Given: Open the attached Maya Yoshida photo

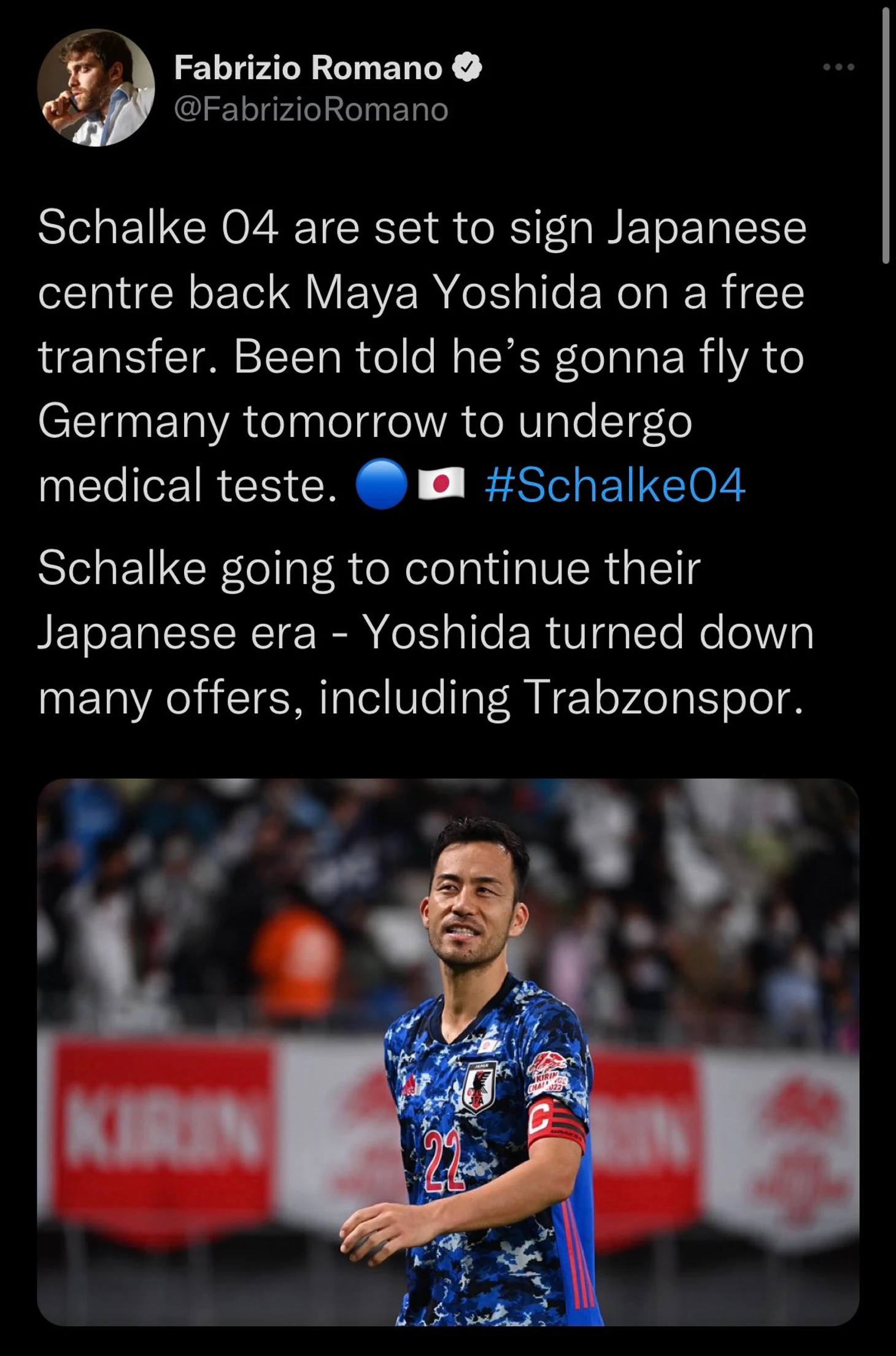Looking at the screenshot, I should coord(448,1051).
